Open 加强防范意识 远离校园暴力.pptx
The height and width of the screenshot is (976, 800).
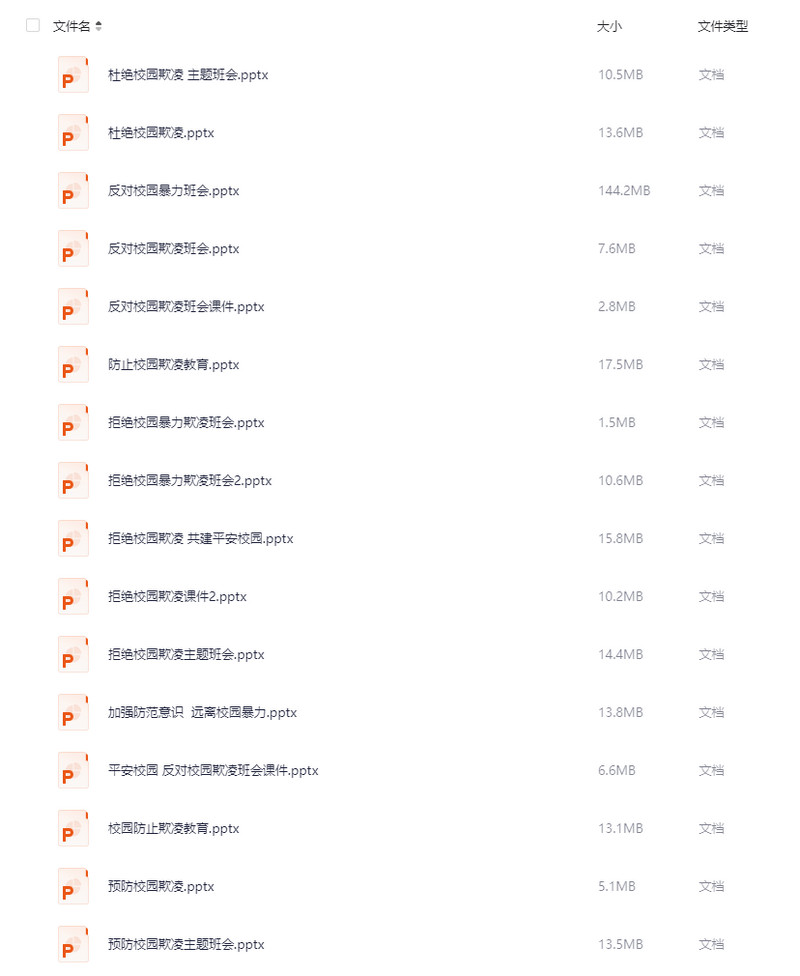pyautogui.click(x=202, y=713)
